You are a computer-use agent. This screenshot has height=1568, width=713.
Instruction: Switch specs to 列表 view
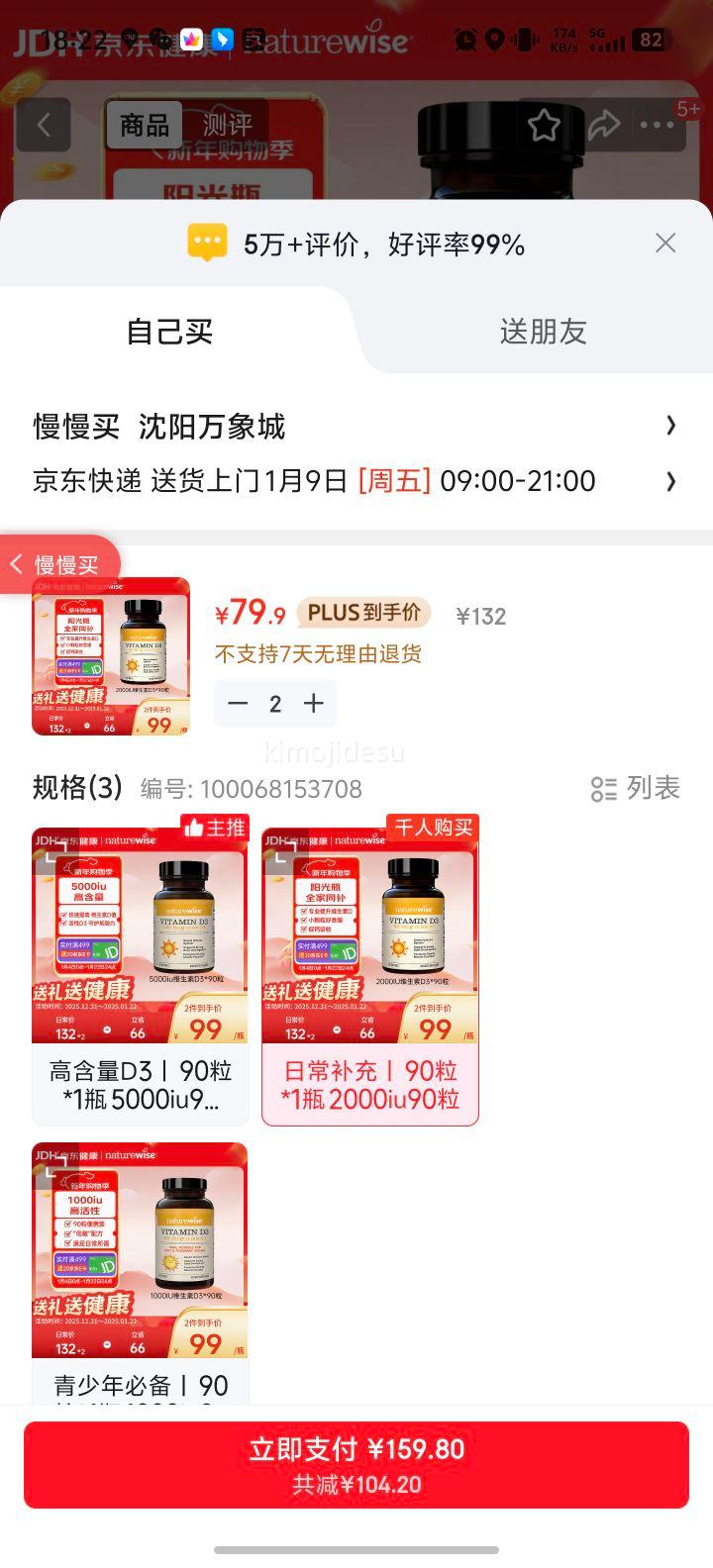635,789
